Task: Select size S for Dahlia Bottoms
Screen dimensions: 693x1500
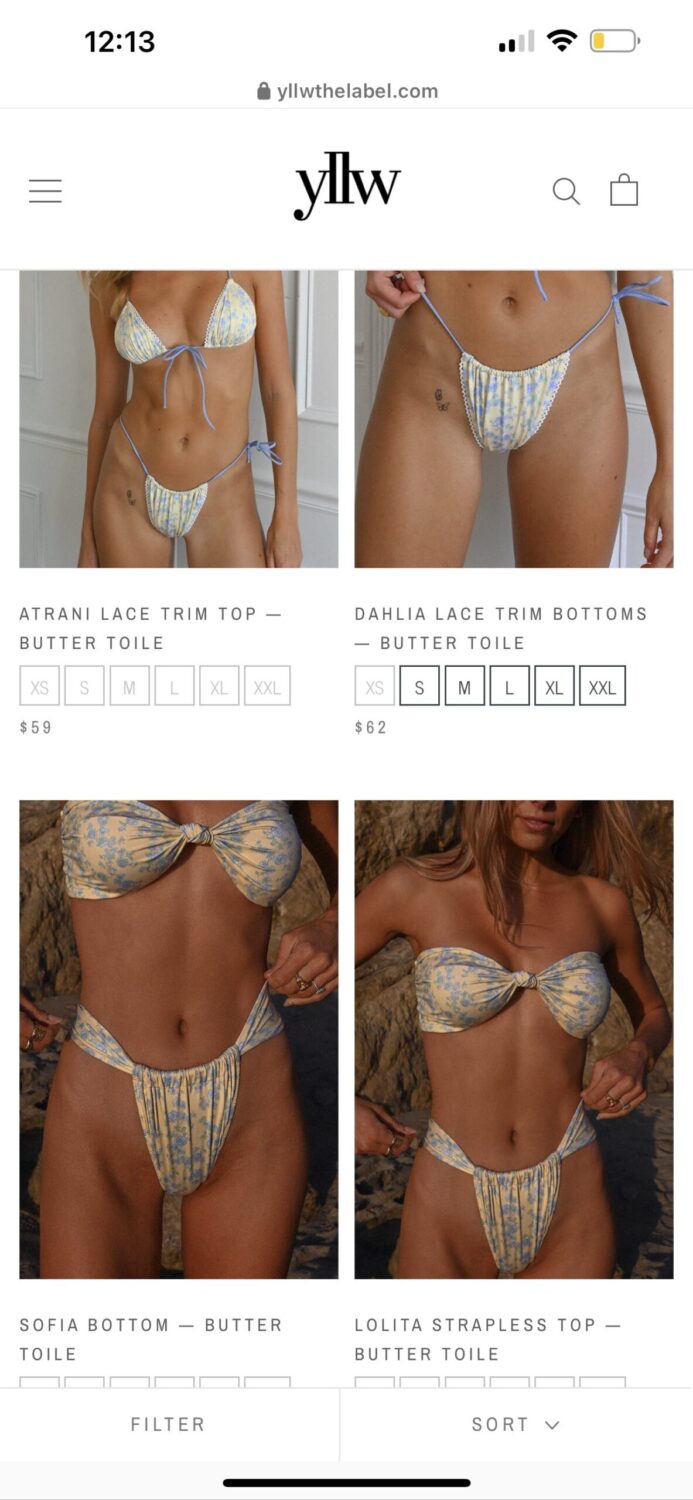Action: point(419,687)
